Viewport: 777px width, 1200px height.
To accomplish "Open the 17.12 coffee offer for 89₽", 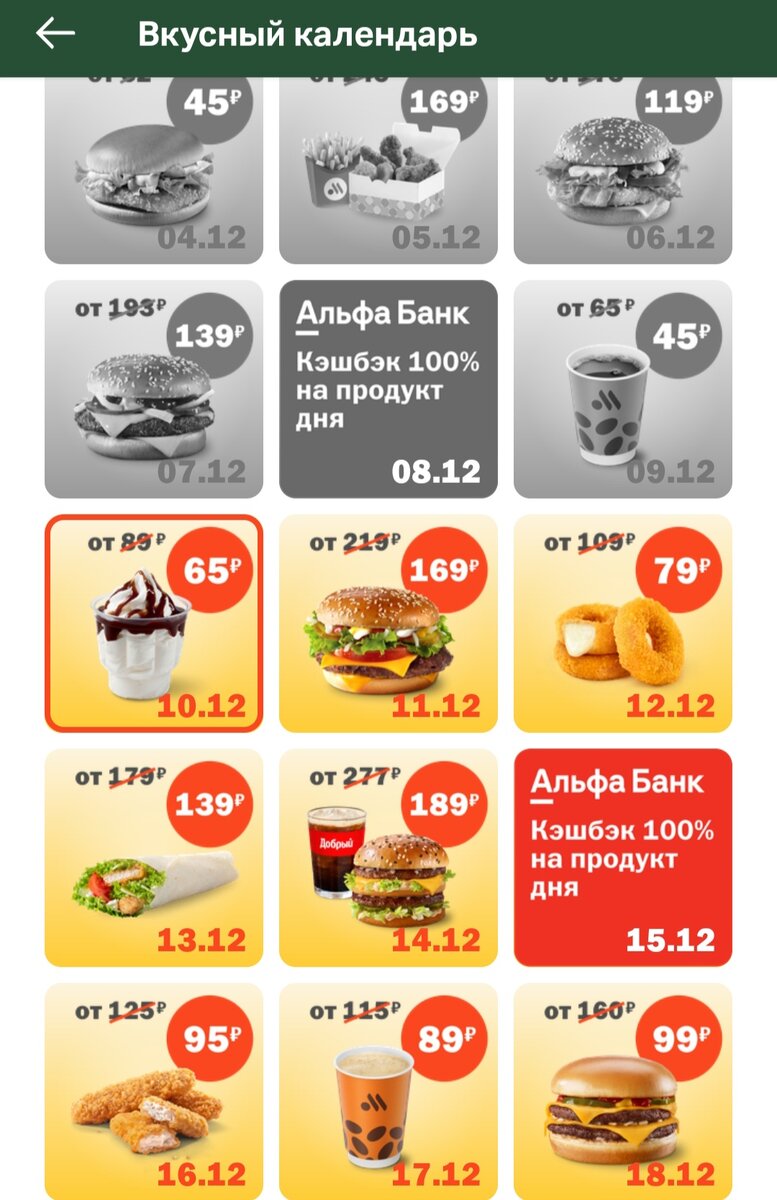I will (x=388, y=1090).
